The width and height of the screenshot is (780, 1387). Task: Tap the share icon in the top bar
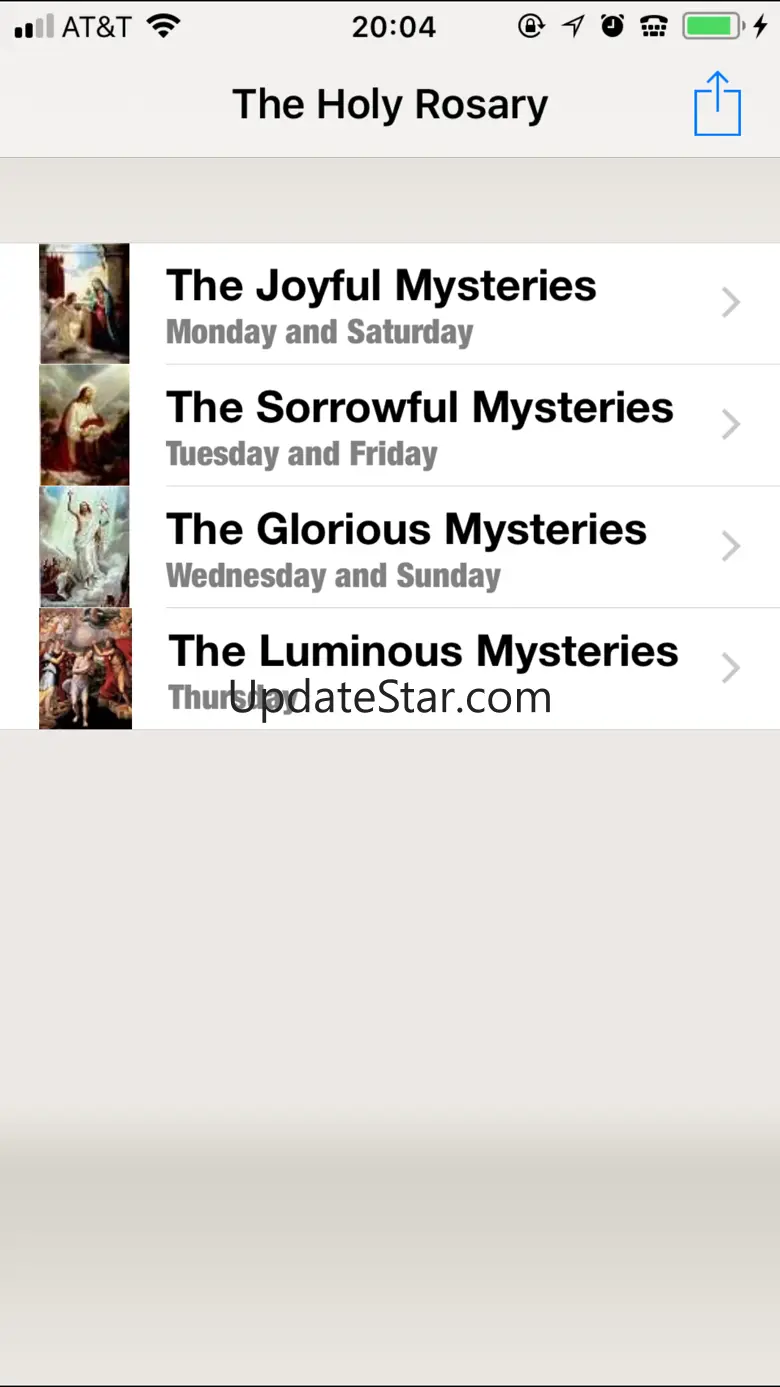717,104
